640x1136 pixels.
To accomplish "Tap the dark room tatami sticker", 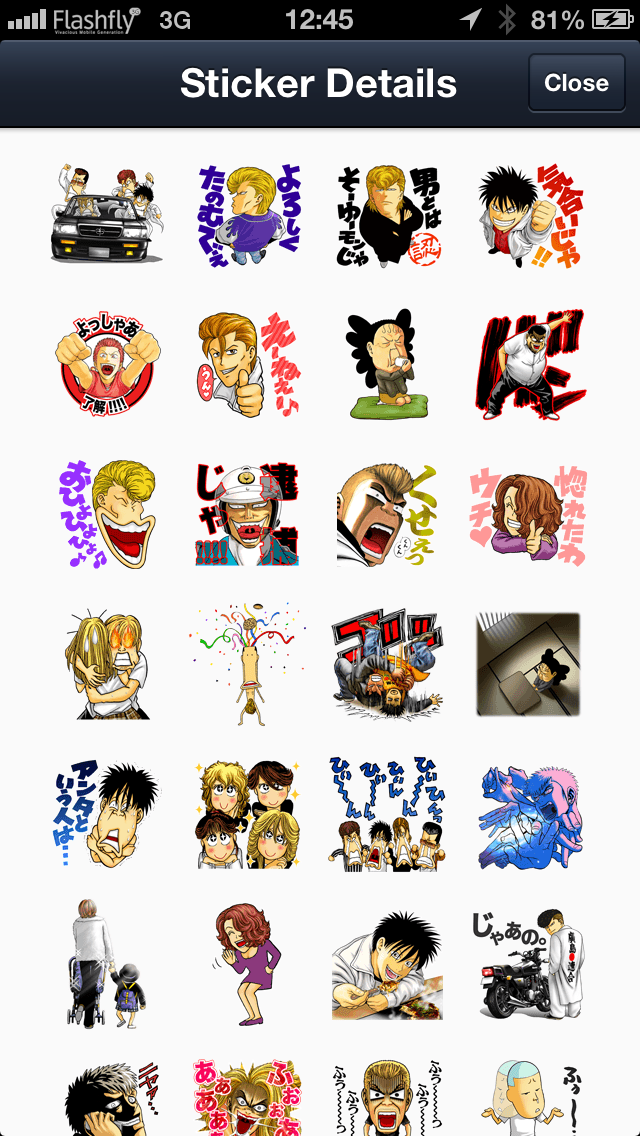I will (x=529, y=664).
